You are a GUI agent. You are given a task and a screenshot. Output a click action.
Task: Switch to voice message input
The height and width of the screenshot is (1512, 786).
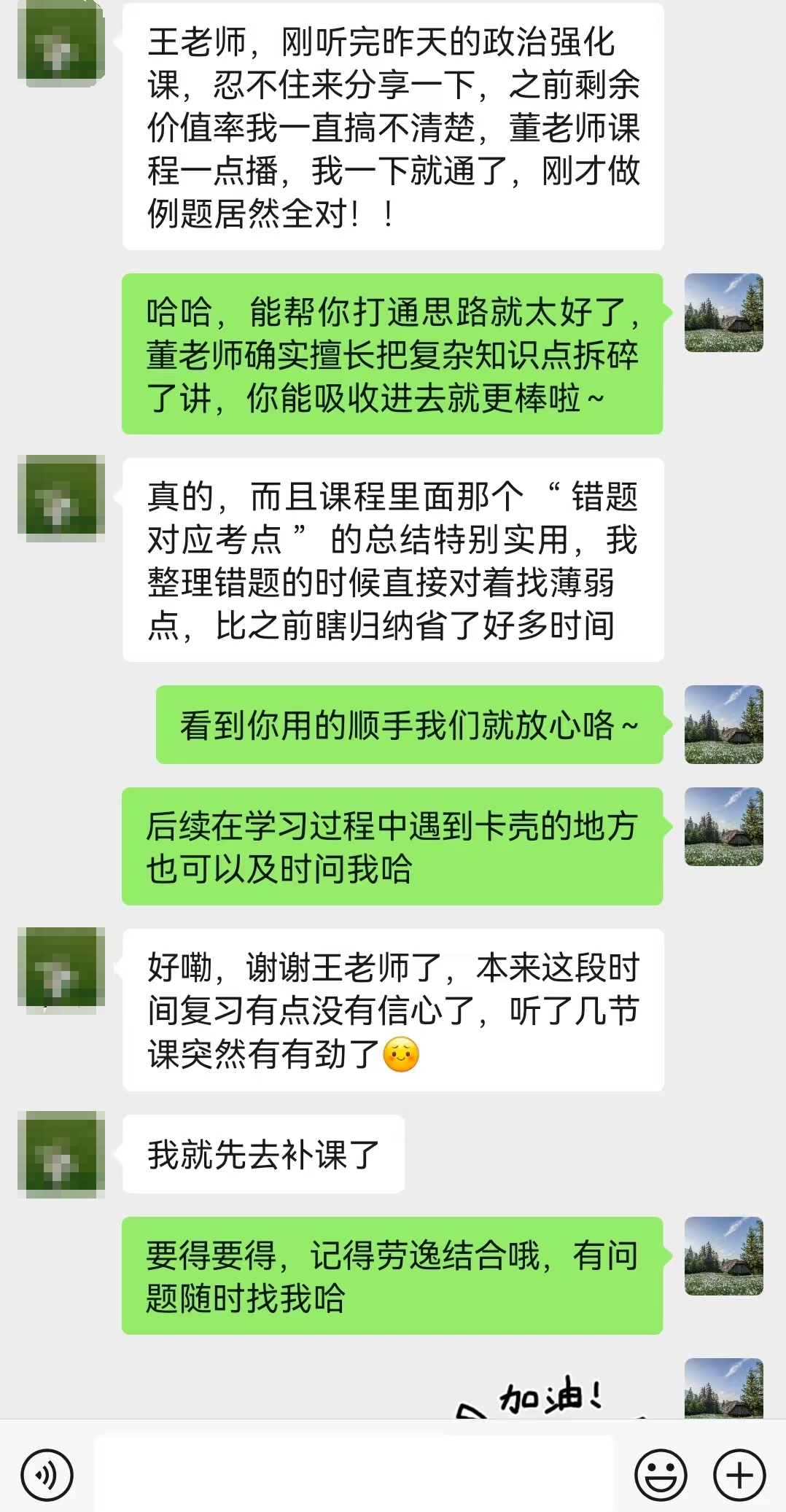pos(47,1474)
